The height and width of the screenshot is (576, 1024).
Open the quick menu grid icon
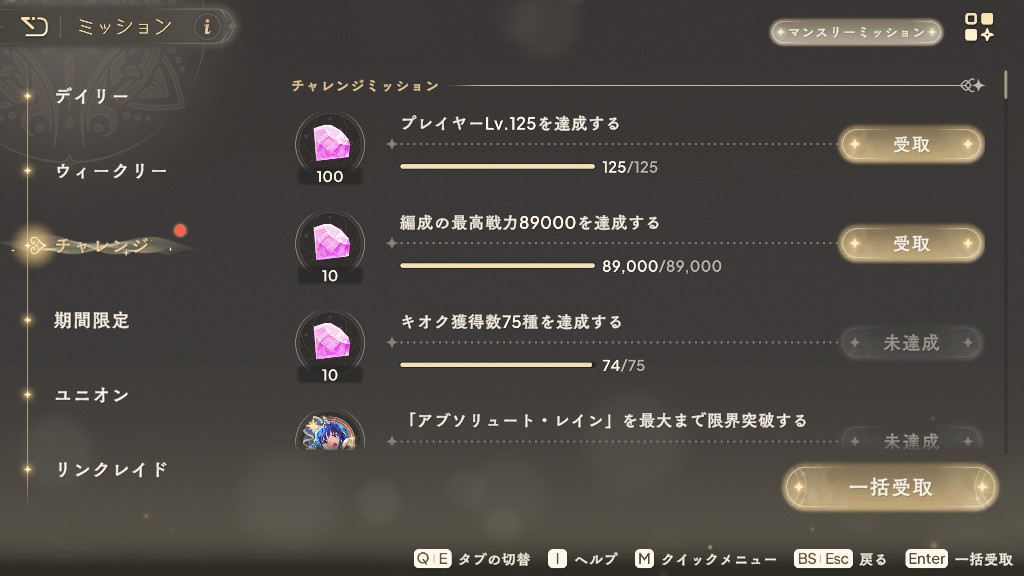(x=979, y=28)
